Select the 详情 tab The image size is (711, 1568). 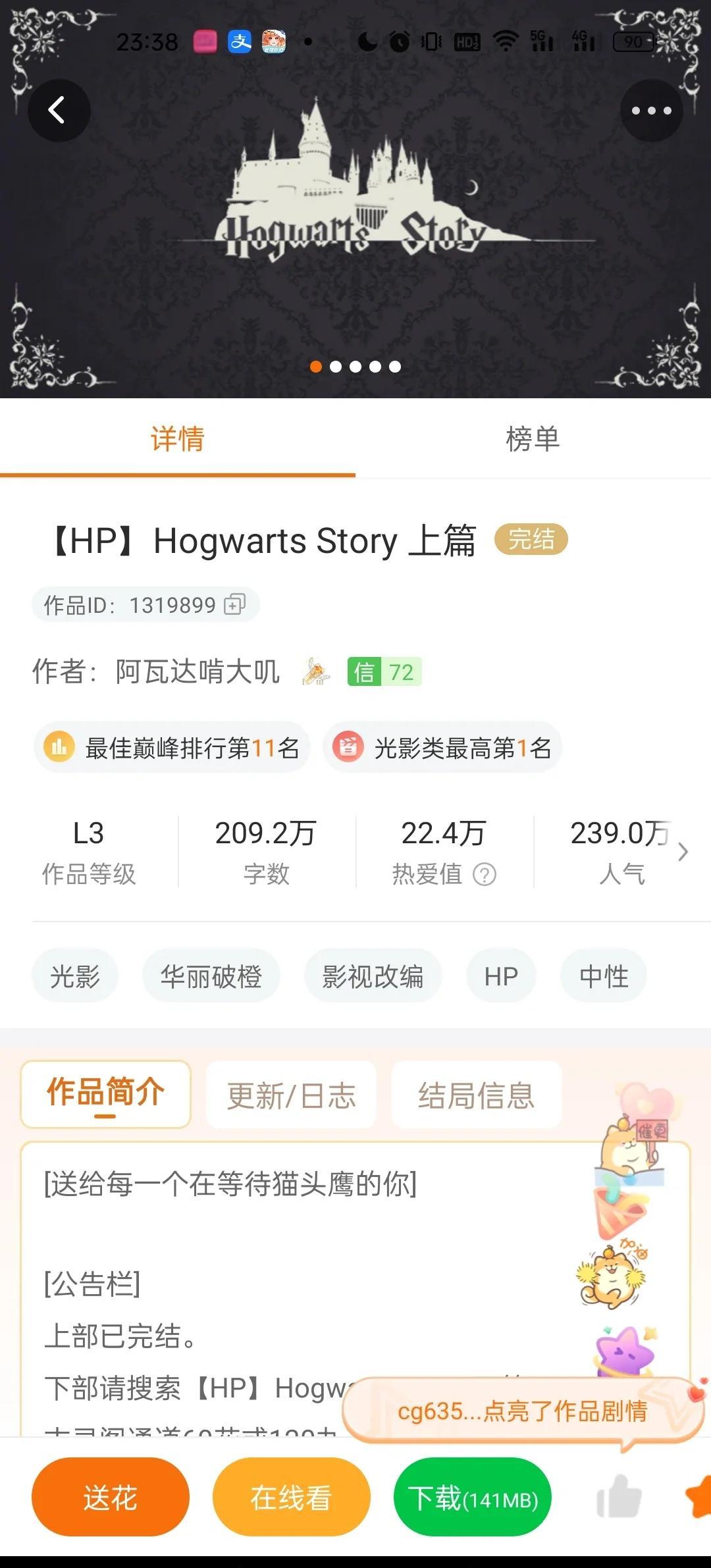[177, 439]
